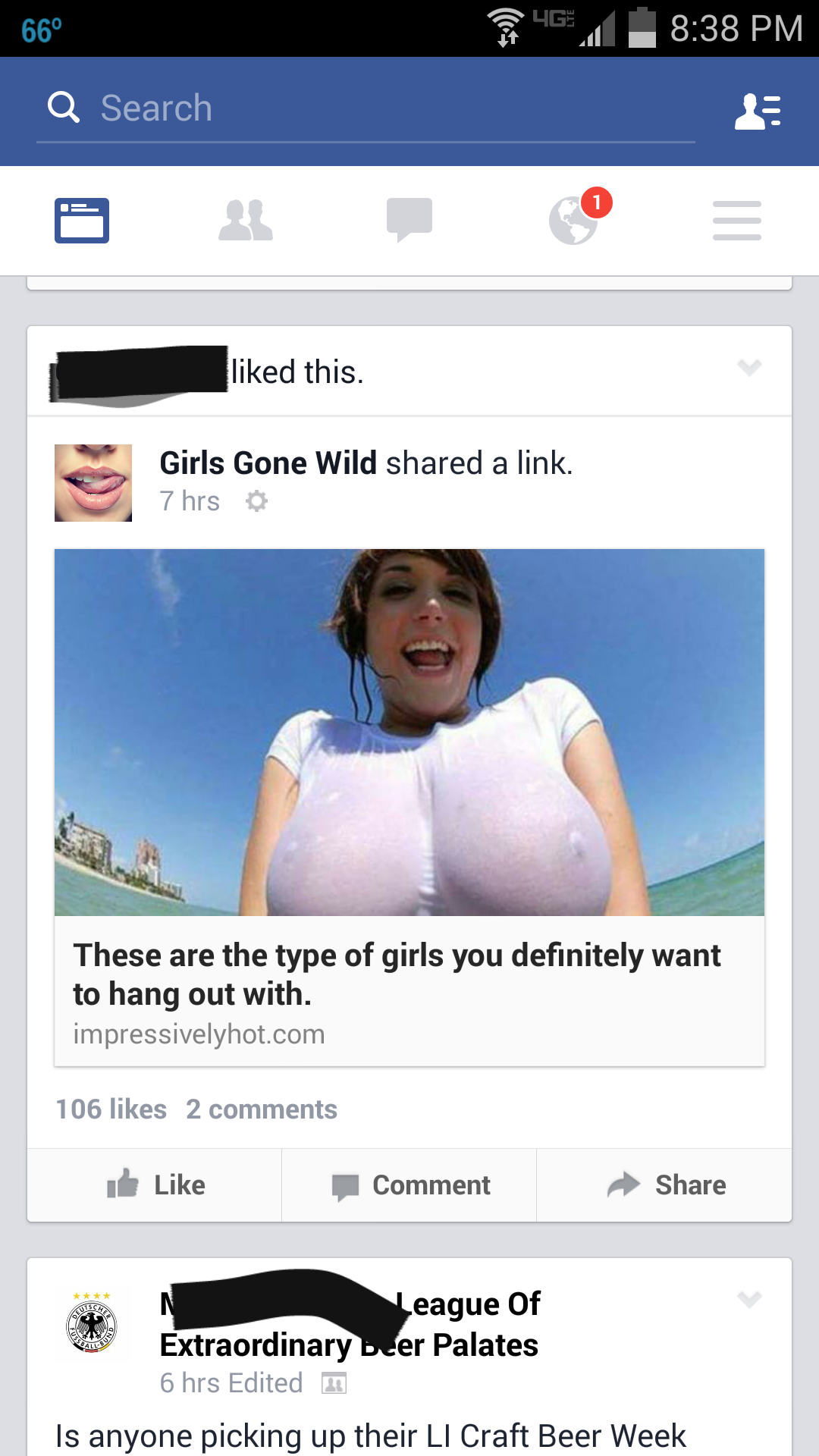
Task: Switch to the News Feed tab
Action: click(82, 221)
